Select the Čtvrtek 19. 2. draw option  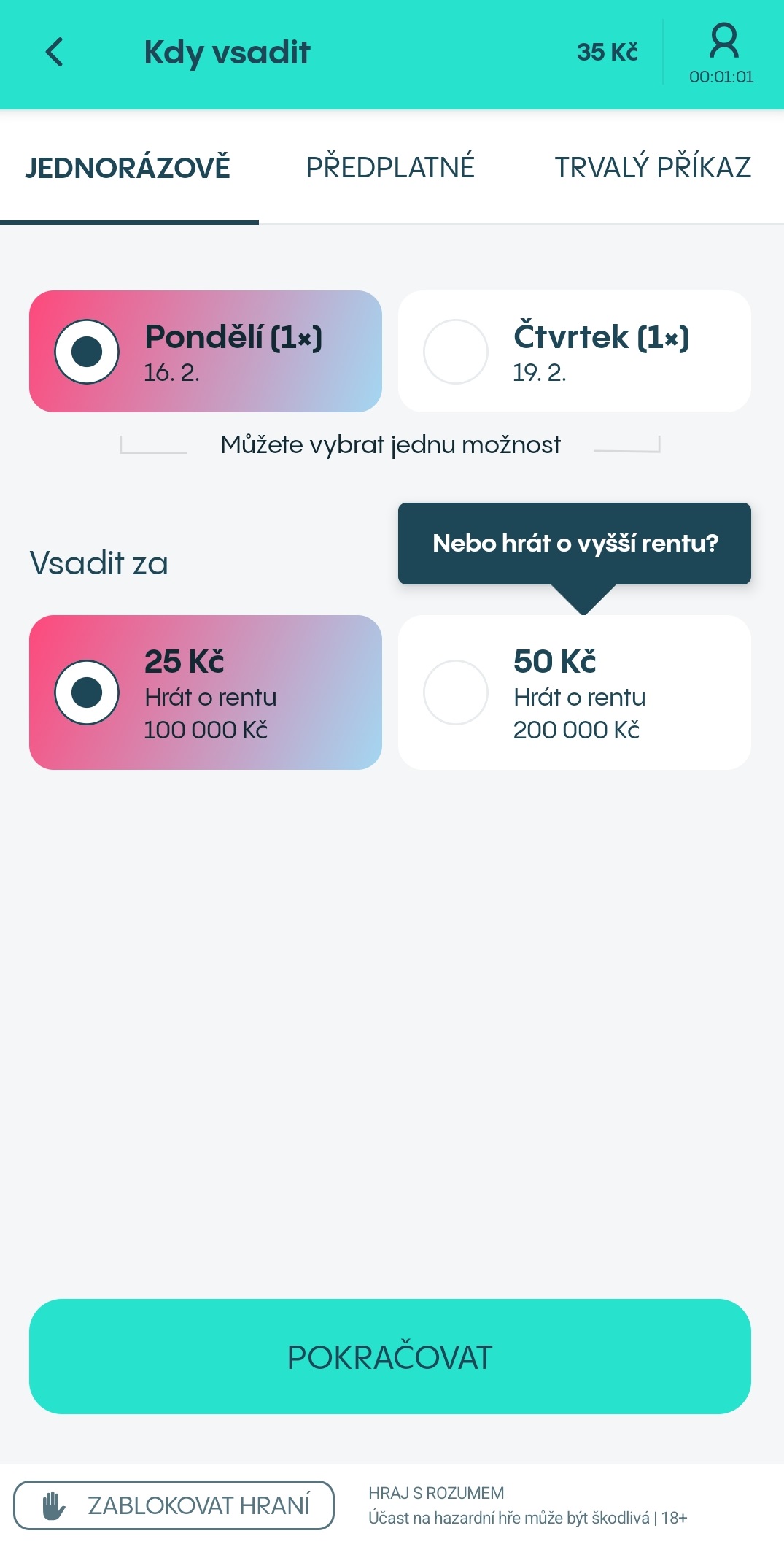[574, 351]
